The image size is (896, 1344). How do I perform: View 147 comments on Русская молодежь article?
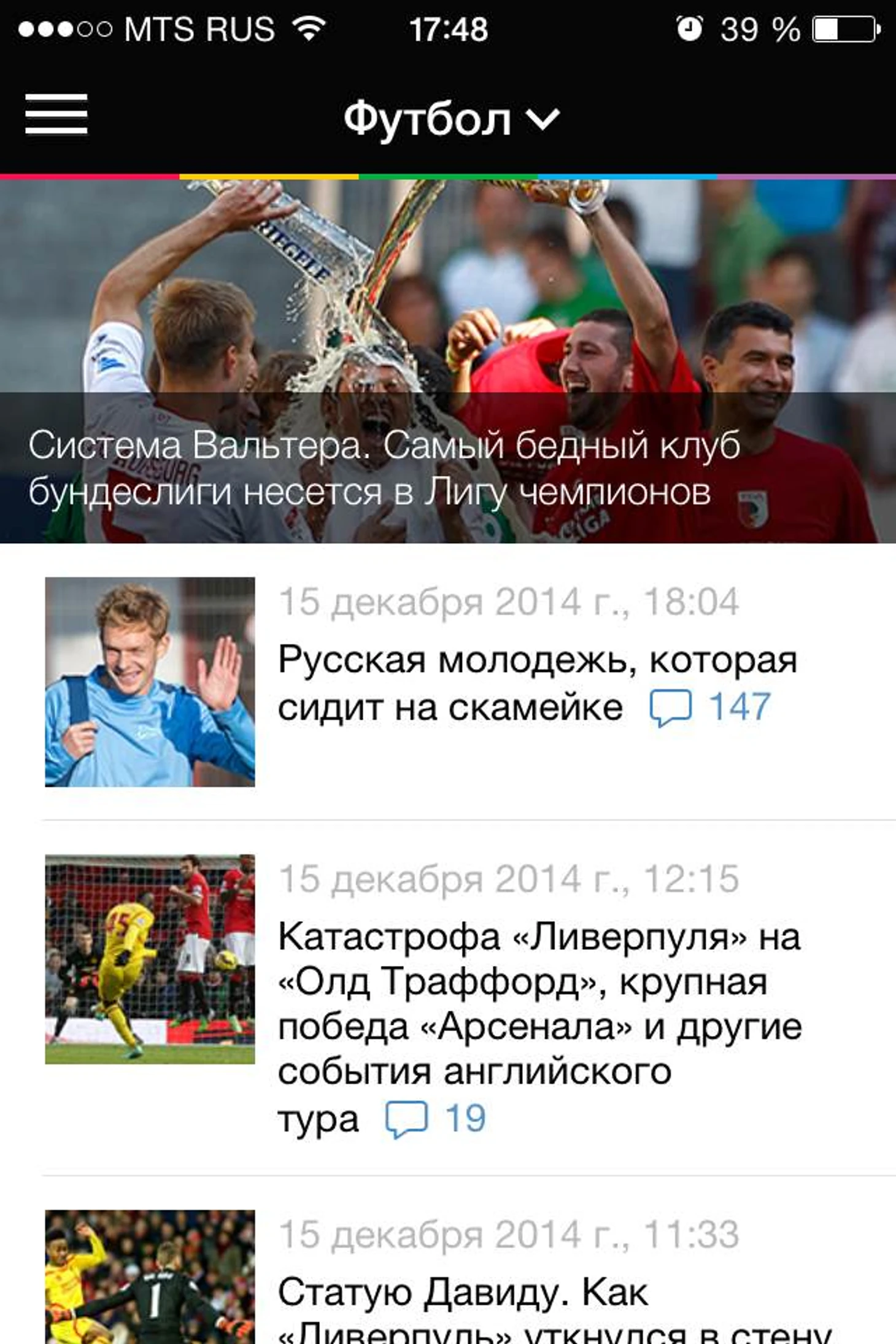711,707
